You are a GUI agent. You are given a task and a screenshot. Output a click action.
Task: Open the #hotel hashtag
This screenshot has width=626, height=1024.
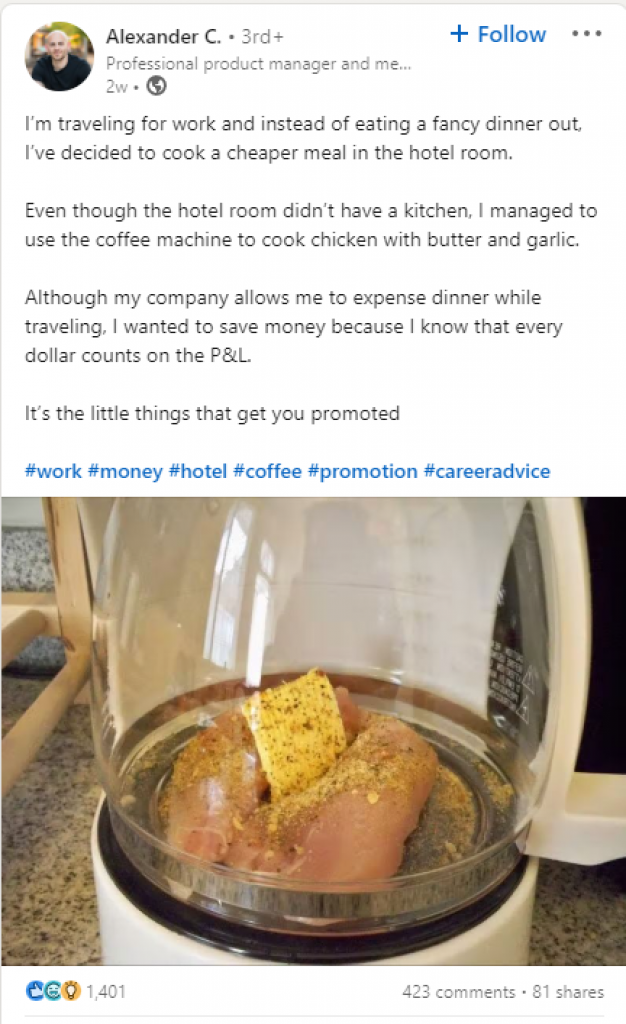(198, 471)
